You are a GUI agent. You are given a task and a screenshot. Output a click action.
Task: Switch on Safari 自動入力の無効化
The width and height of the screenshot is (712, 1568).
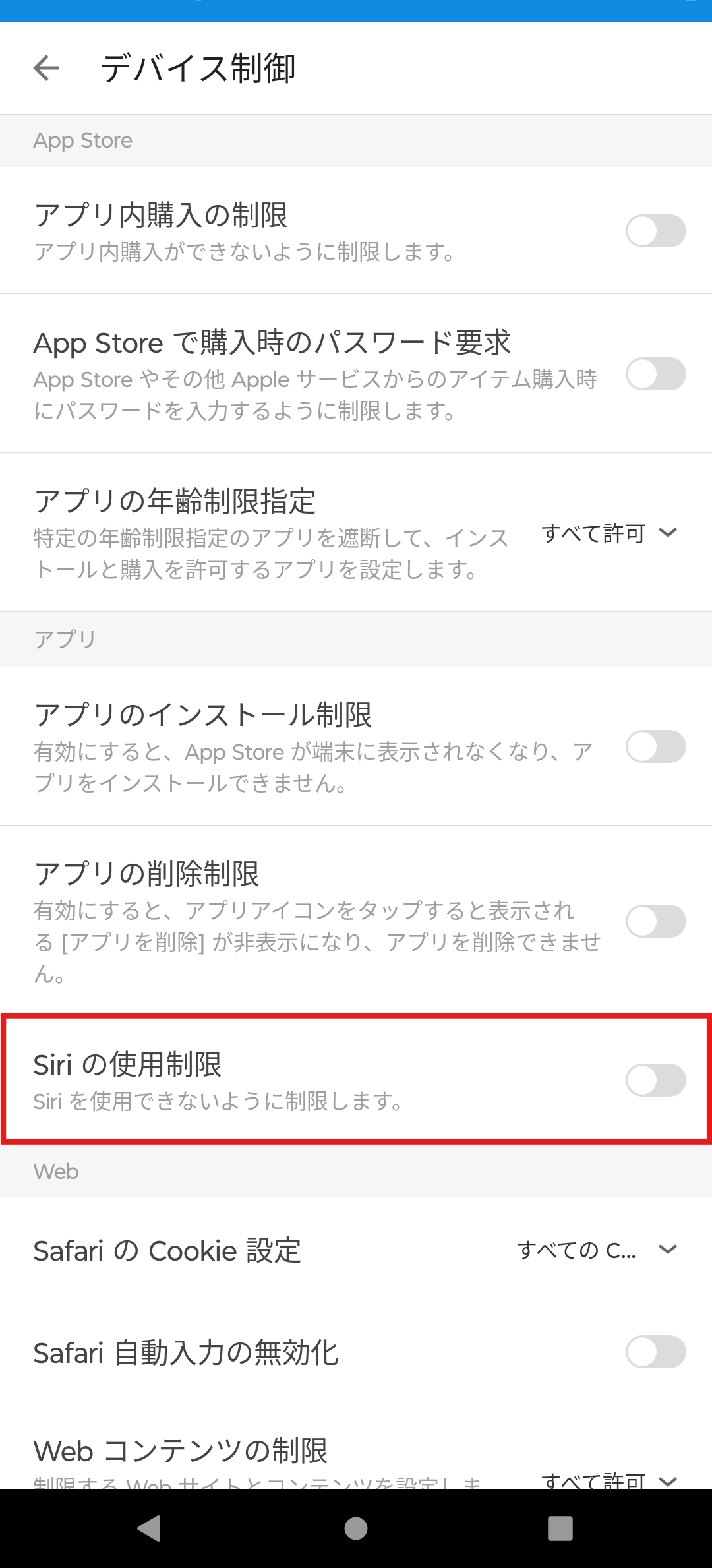click(x=656, y=1352)
